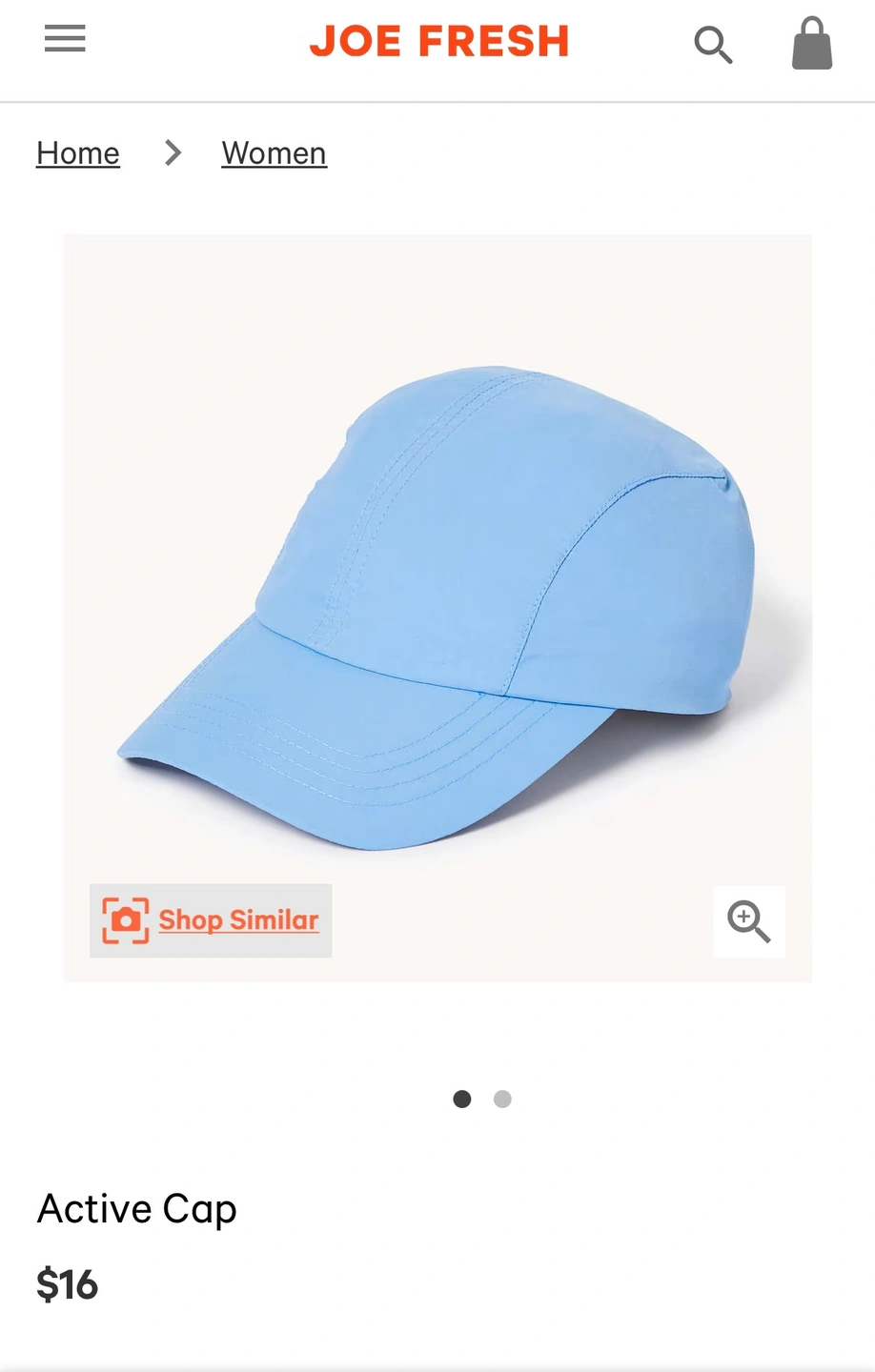875x1372 pixels.
Task: Open the search icon
Action: pos(713,45)
